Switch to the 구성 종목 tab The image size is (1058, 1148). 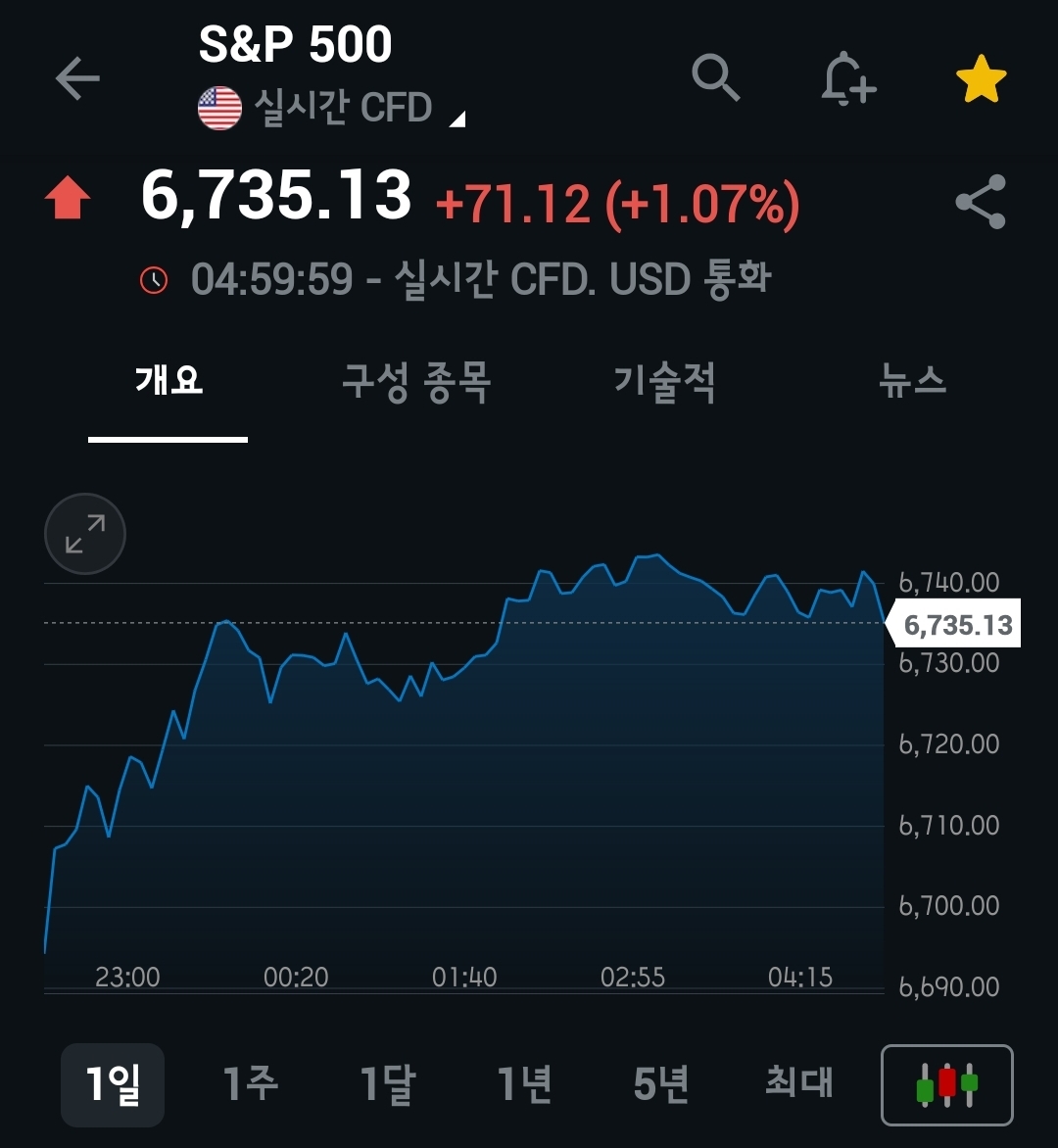[415, 381]
